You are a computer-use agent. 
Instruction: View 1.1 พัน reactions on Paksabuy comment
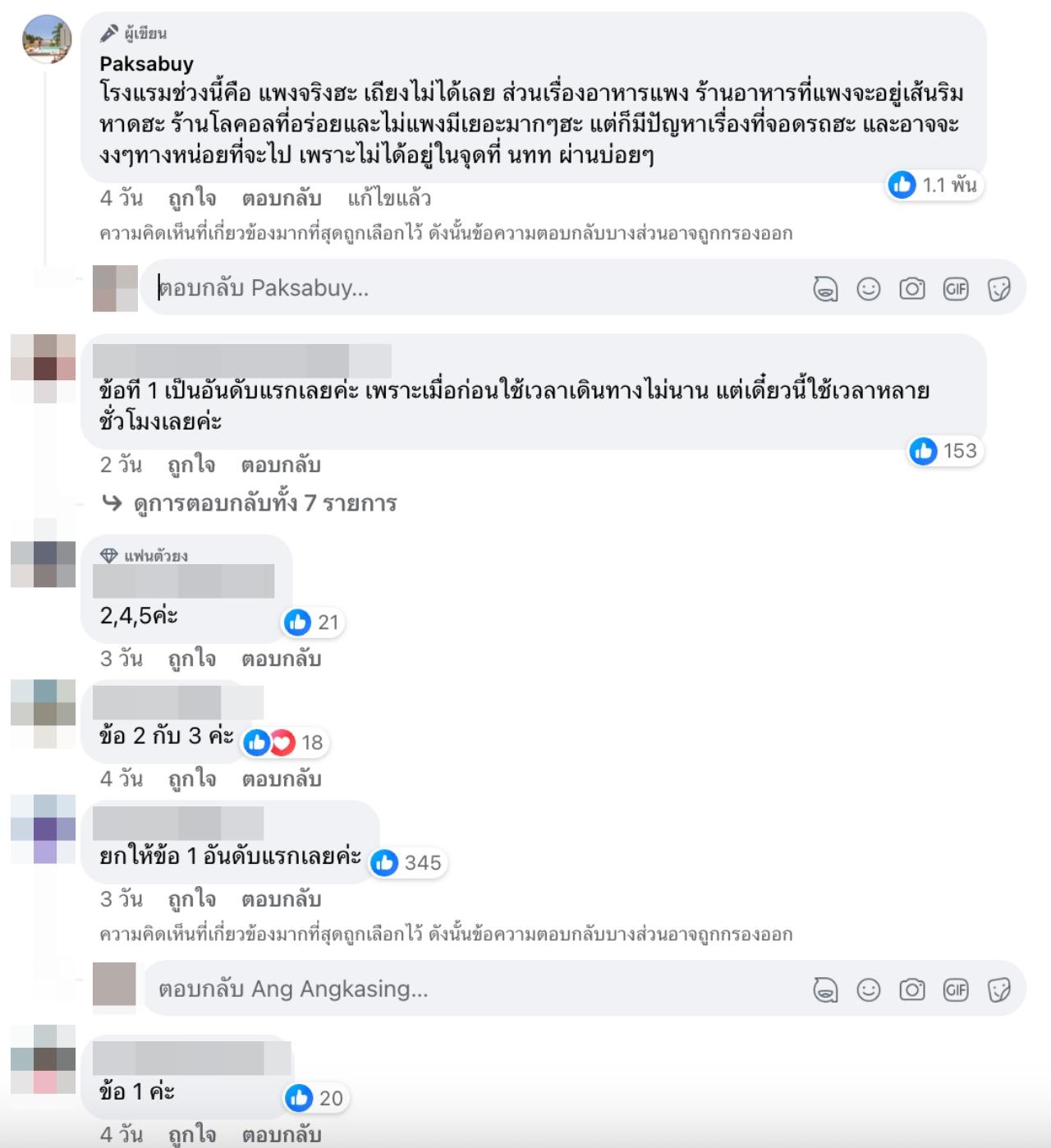point(934,186)
